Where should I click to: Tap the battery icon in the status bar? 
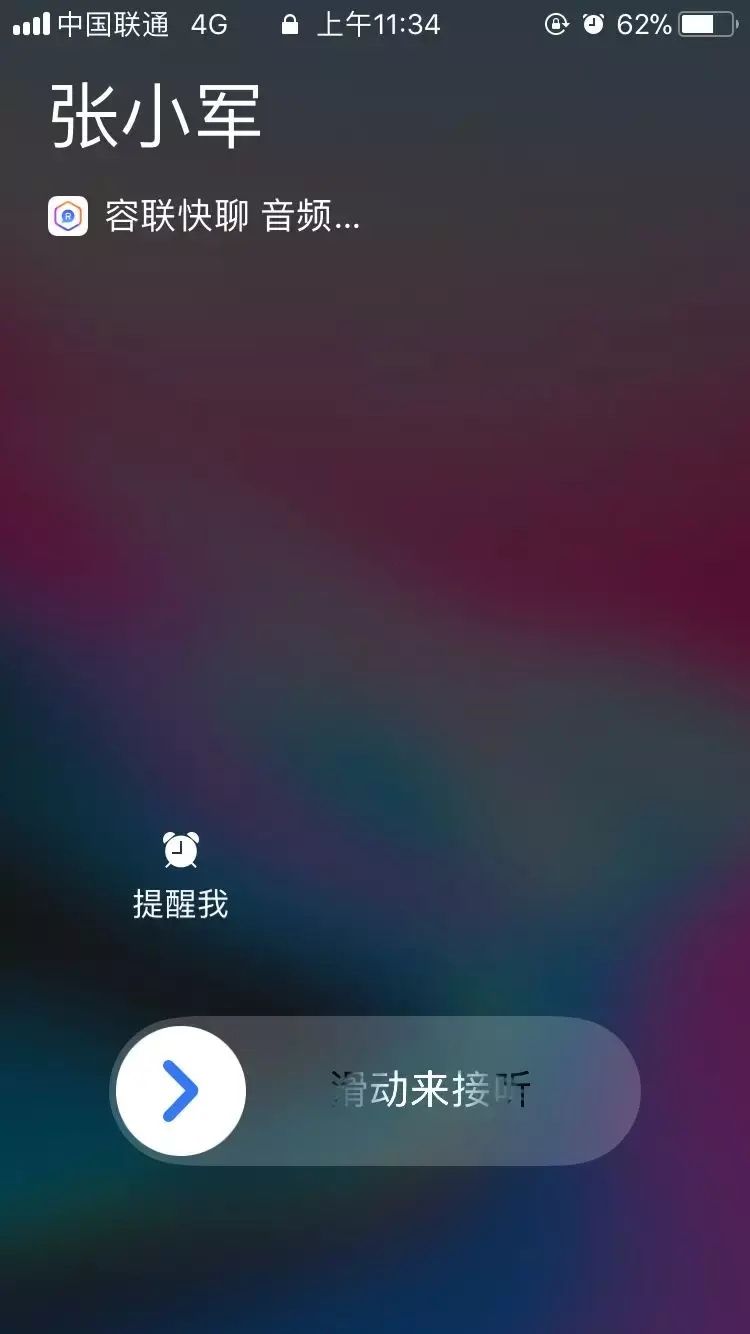click(706, 24)
